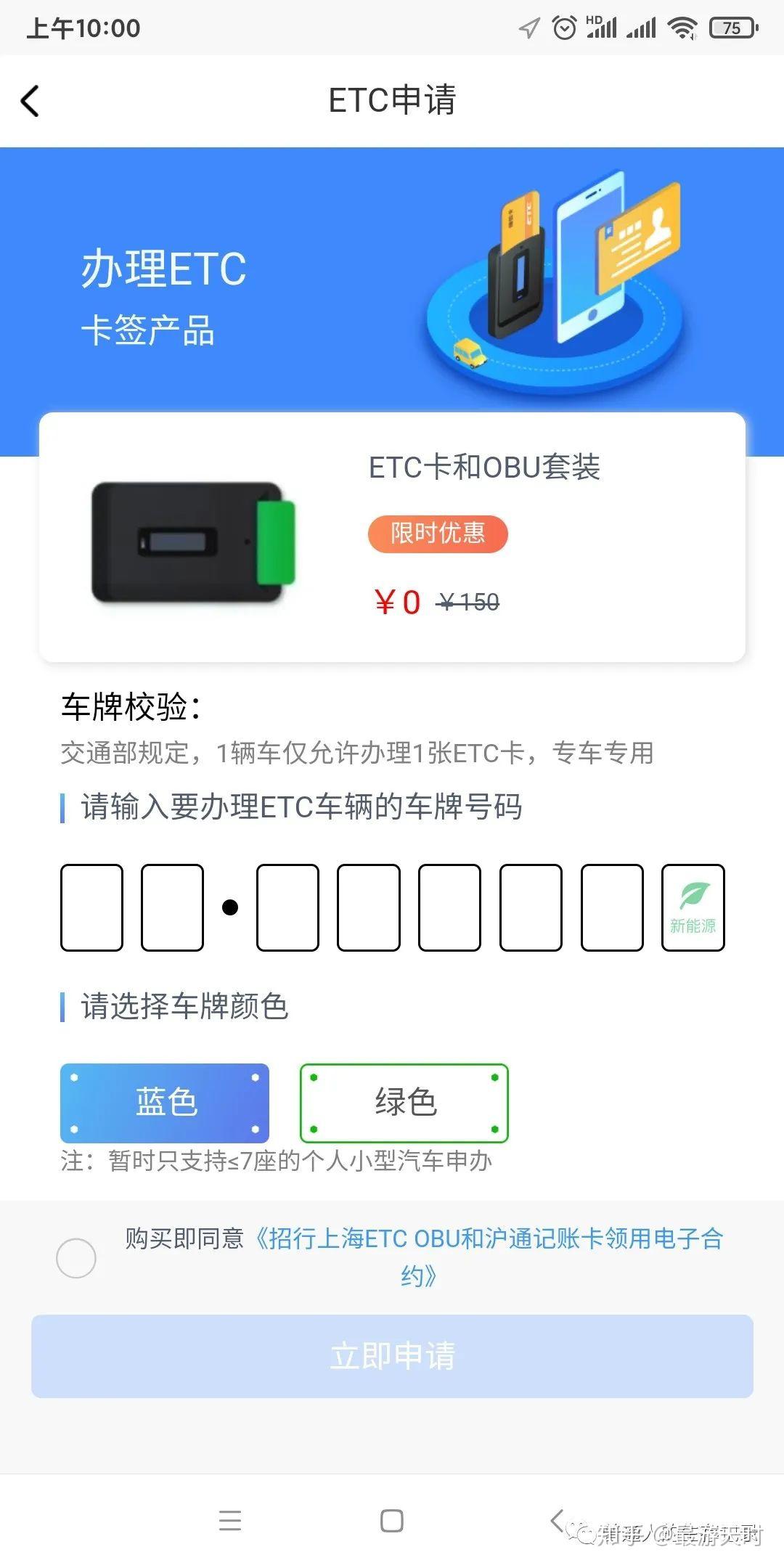Click the back arrow on ETC申请 page
The height and width of the screenshot is (1568, 784).
(x=30, y=101)
